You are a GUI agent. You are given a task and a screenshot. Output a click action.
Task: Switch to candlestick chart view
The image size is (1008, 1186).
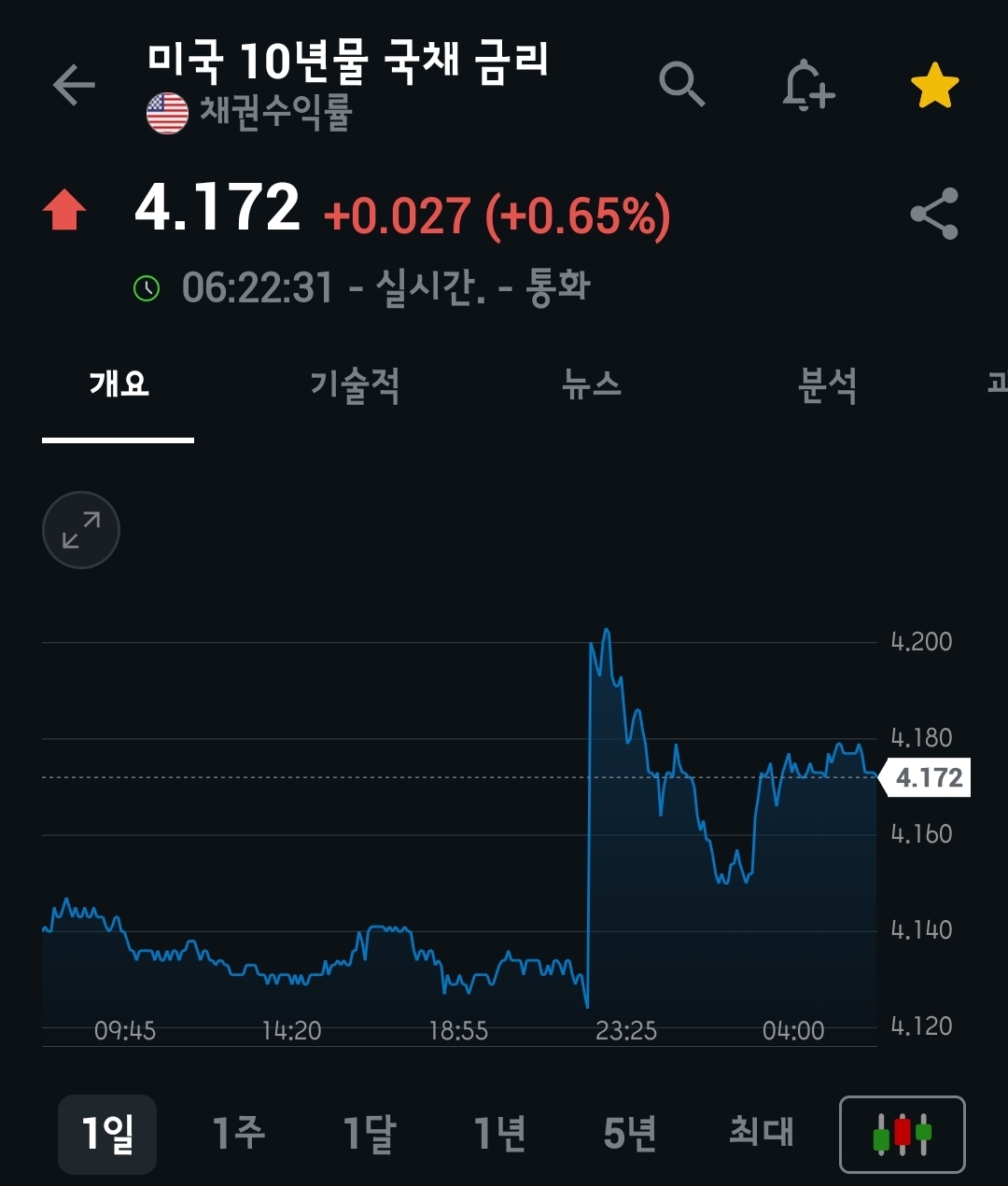coord(903,1134)
